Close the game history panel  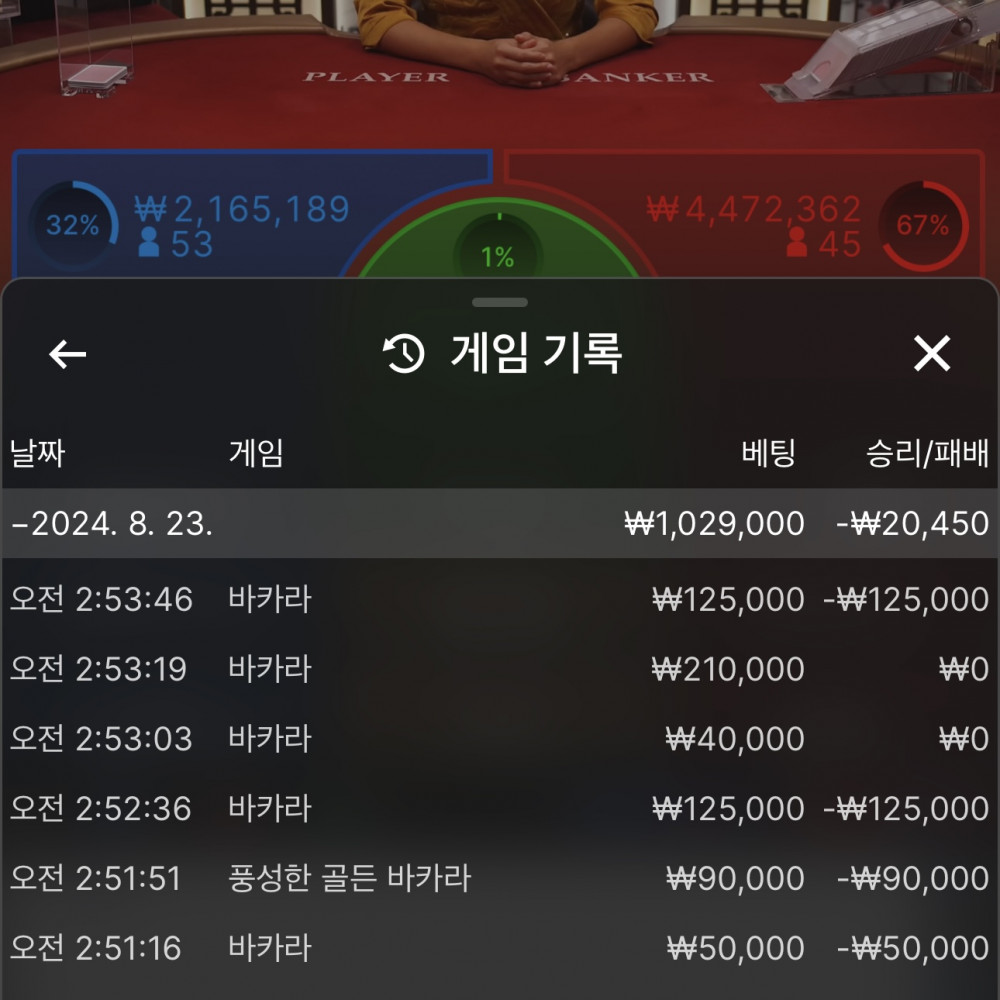click(x=932, y=354)
